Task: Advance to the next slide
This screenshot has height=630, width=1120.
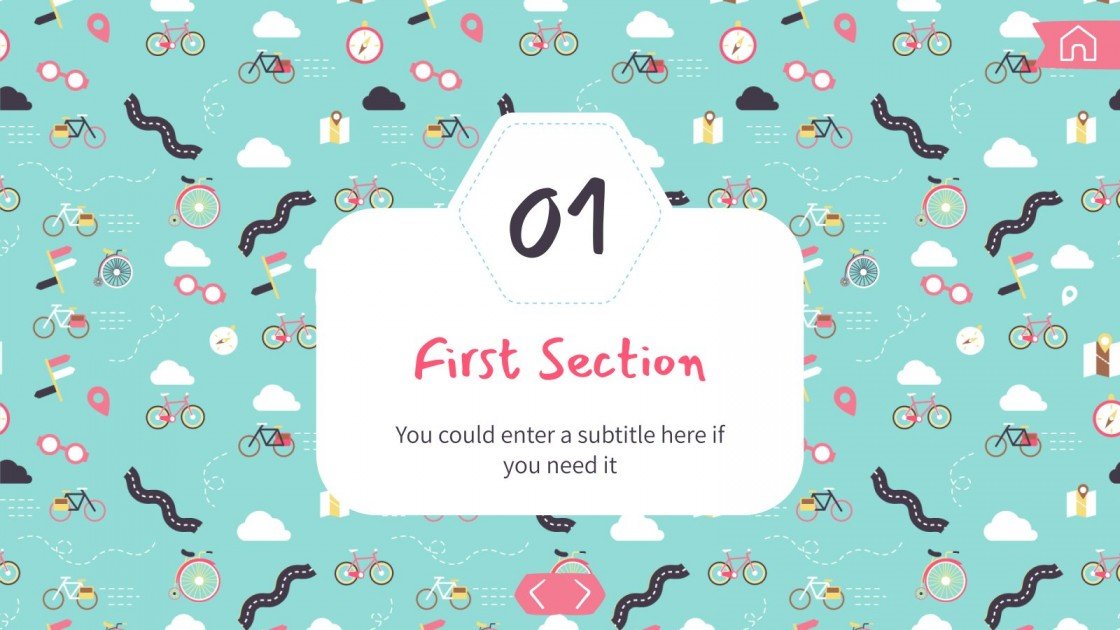Action: (583, 595)
